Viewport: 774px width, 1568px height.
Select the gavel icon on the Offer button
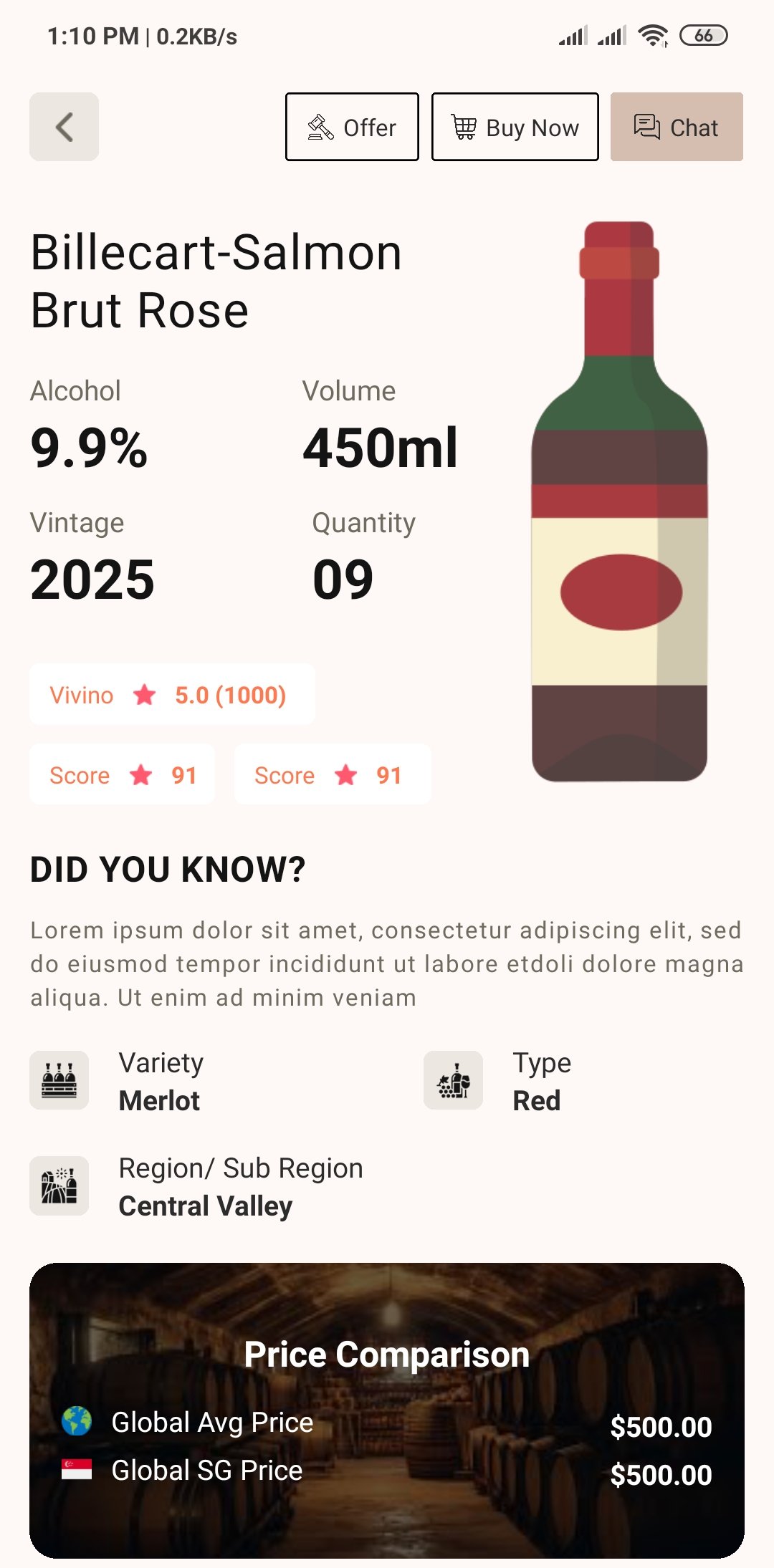pos(322,127)
